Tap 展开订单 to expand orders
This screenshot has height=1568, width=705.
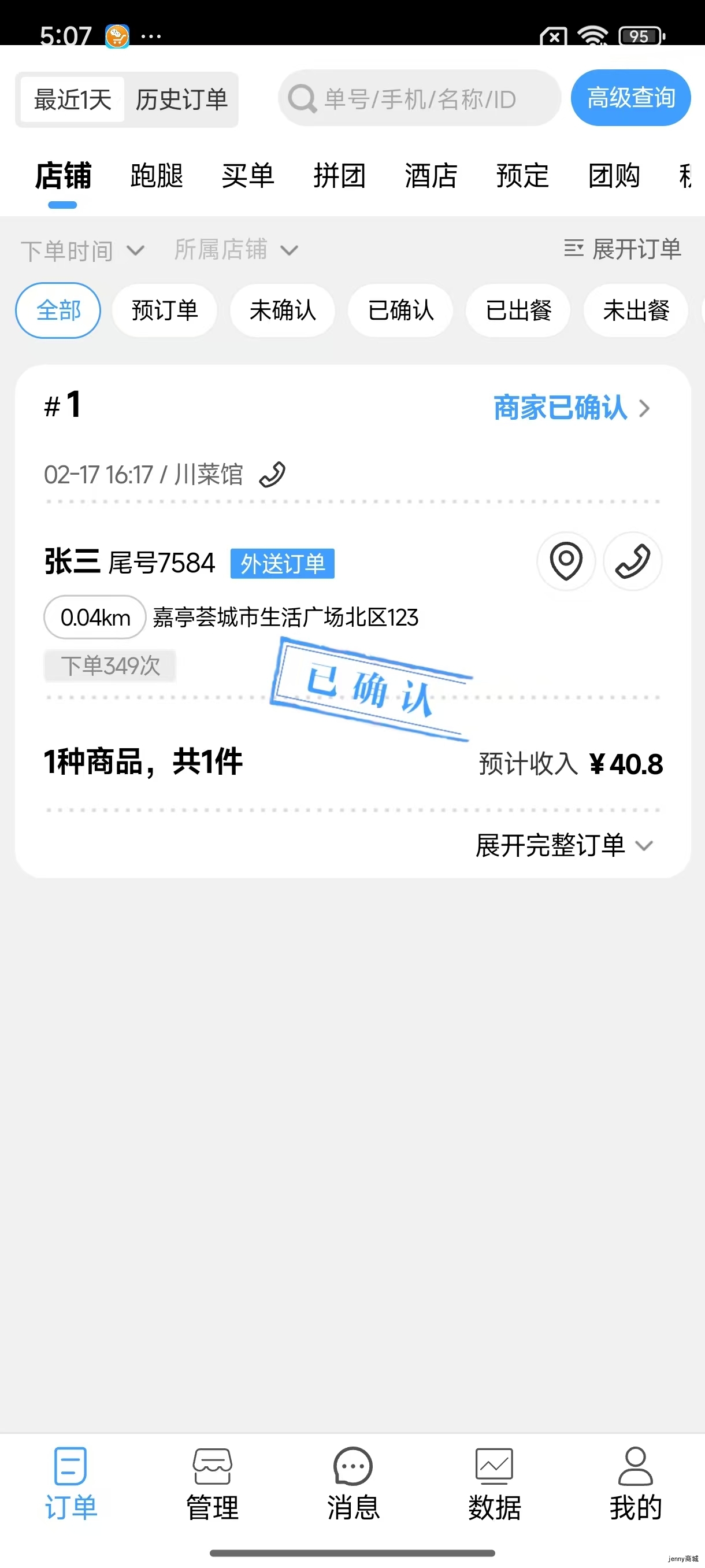(622, 249)
